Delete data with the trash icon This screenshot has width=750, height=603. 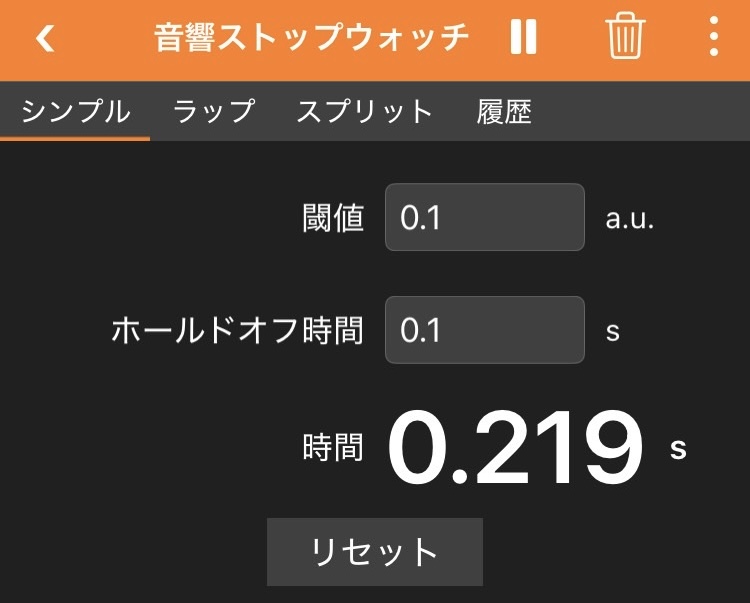pyautogui.click(x=626, y=38)
